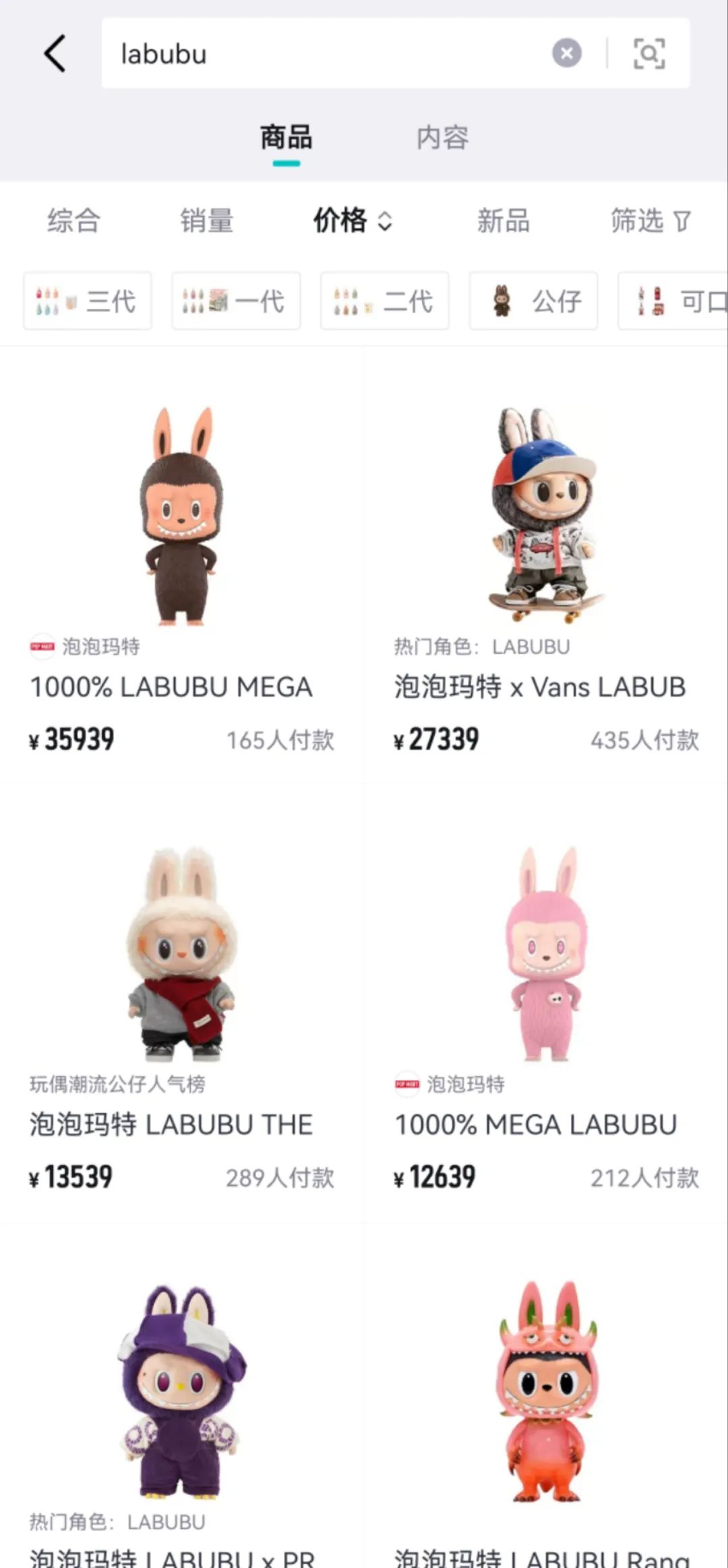Image resolution: width=728 pixels, height=1568 pixels.
Task: Tap the labubu search field
Action: point(324,54)
